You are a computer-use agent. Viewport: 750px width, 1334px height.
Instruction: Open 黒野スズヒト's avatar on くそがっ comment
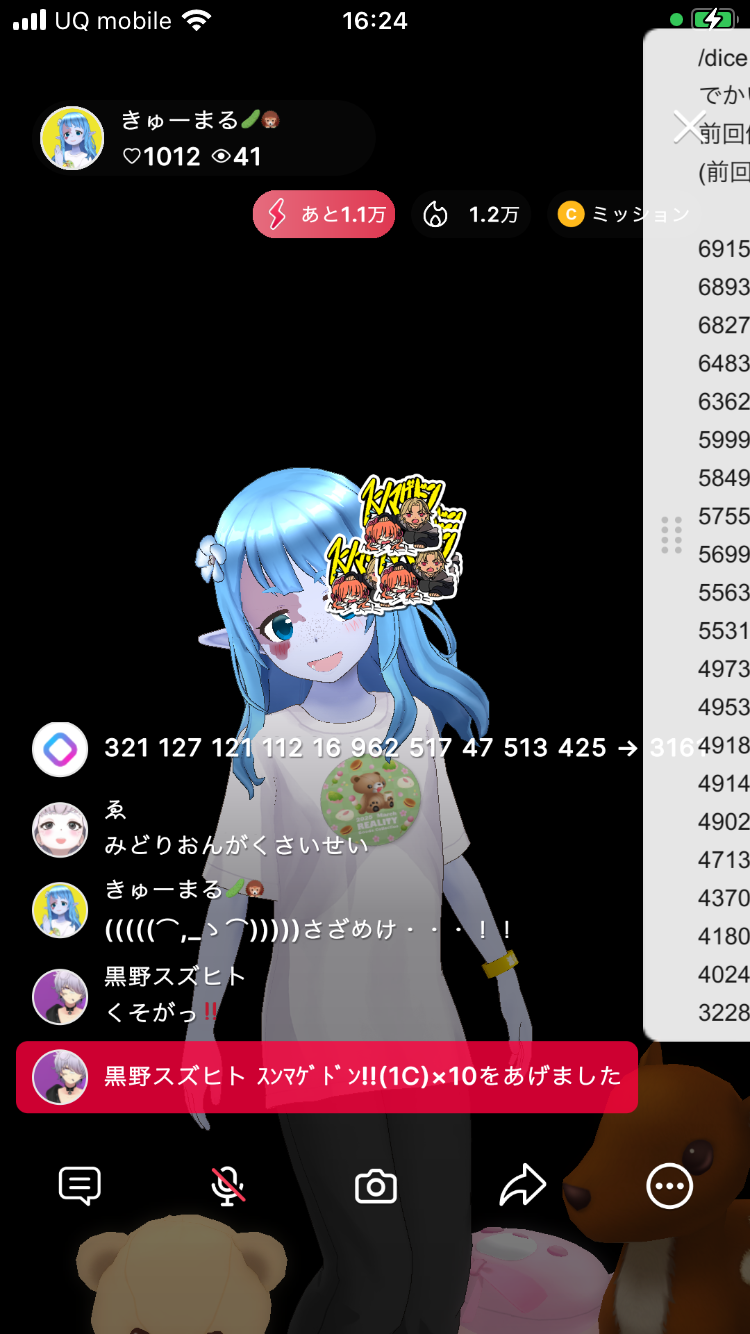(x=60, y=996)
